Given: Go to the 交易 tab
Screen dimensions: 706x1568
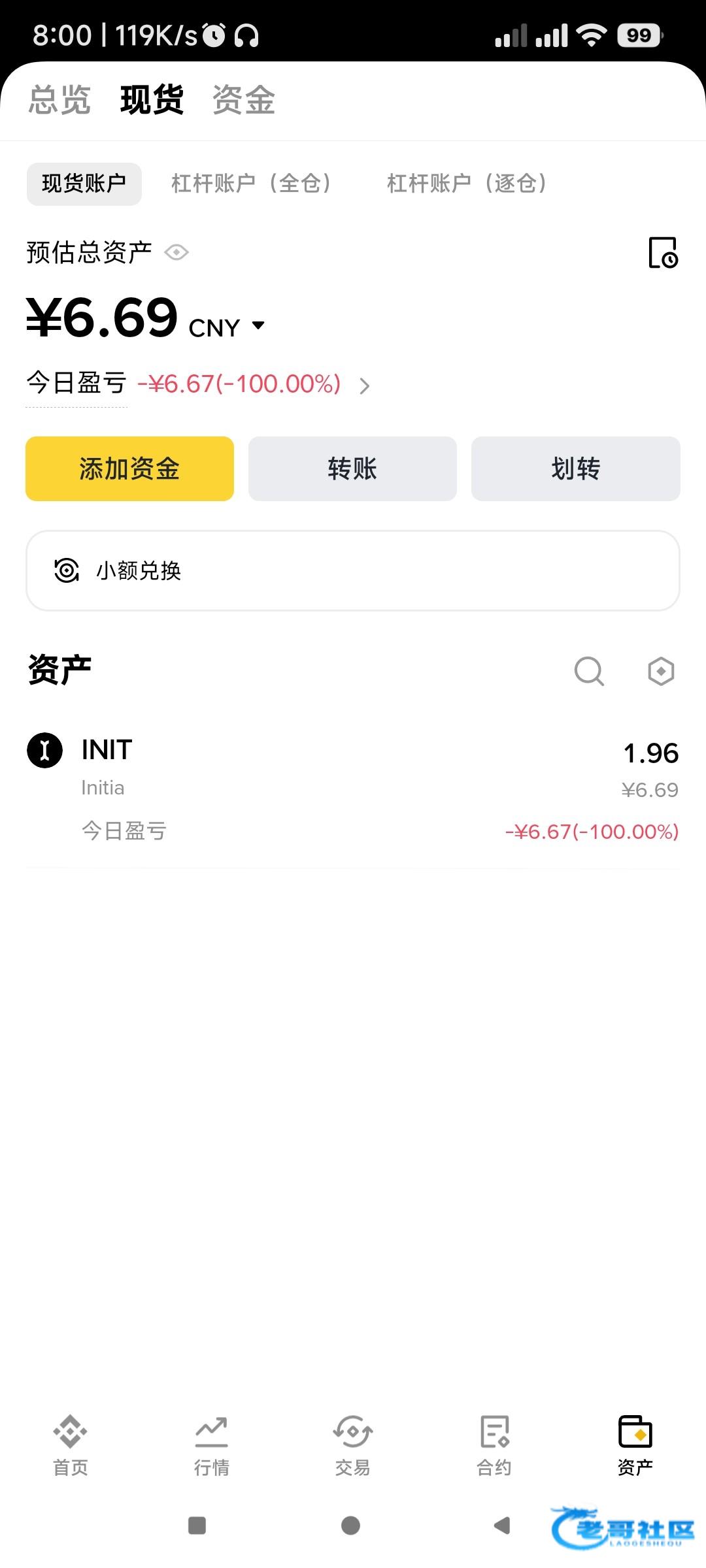Looking at the screenshot, I should click(353, 1445).
